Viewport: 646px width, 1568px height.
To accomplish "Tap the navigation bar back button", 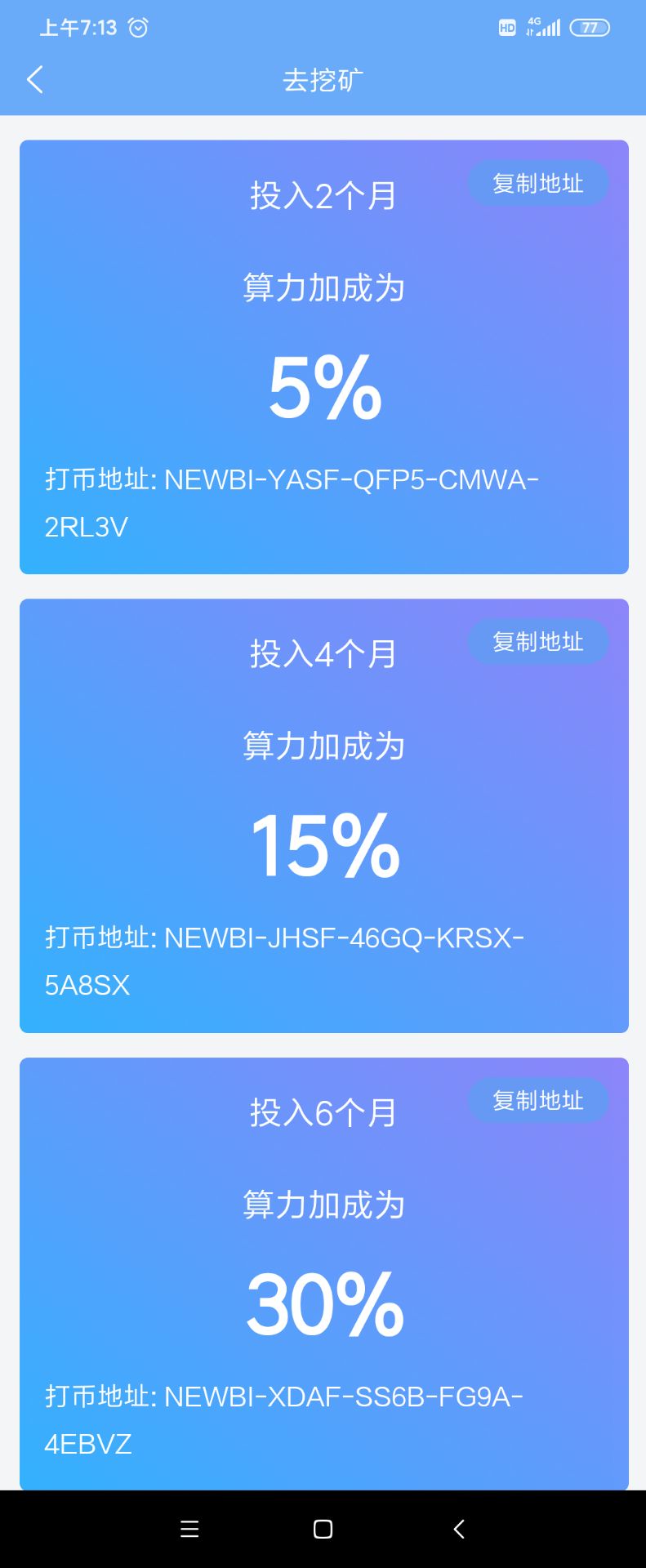I will point(457,1529).
